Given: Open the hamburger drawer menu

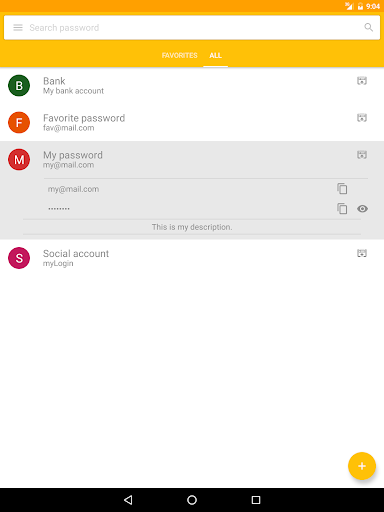Looking at the screenshot, I should 18,28.
